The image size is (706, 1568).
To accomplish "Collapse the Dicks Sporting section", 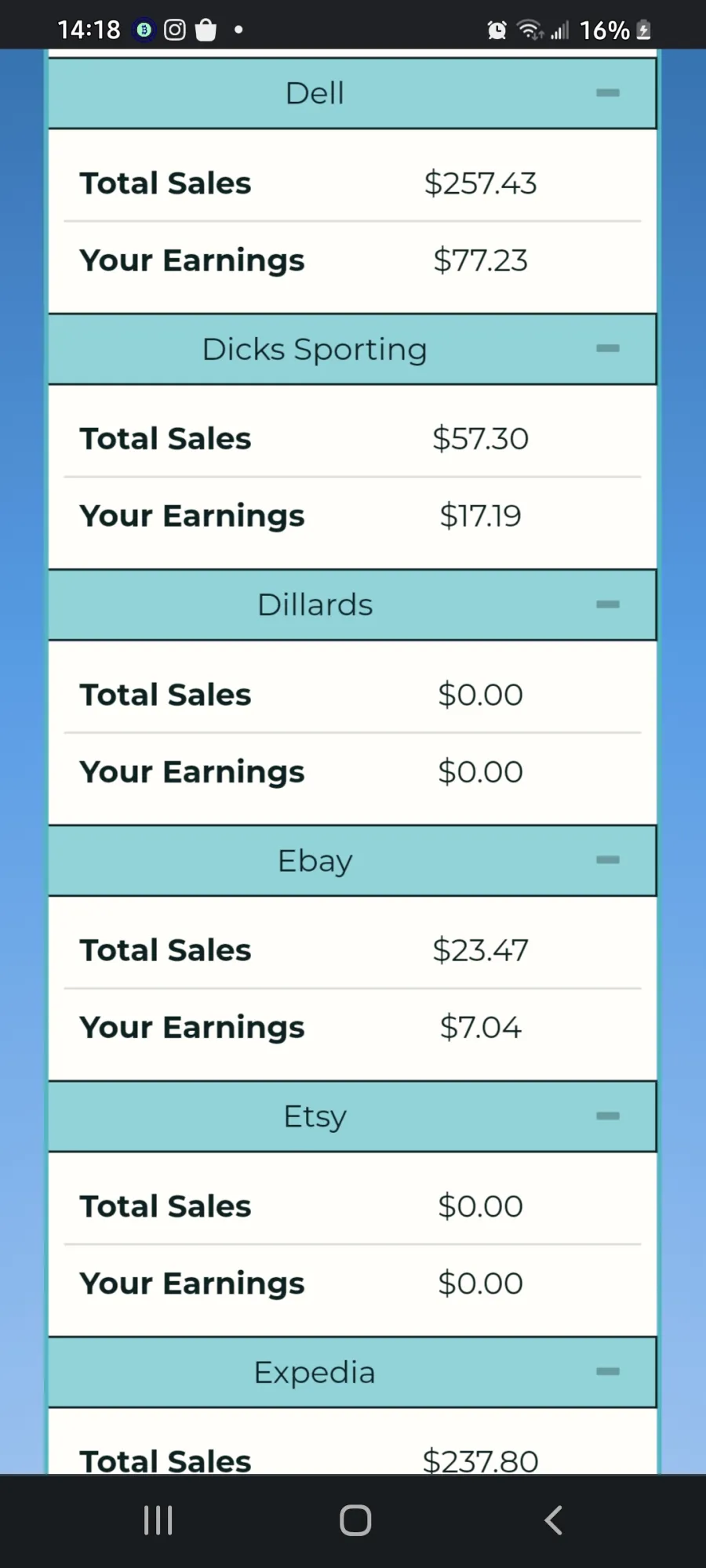I will 608,349.
